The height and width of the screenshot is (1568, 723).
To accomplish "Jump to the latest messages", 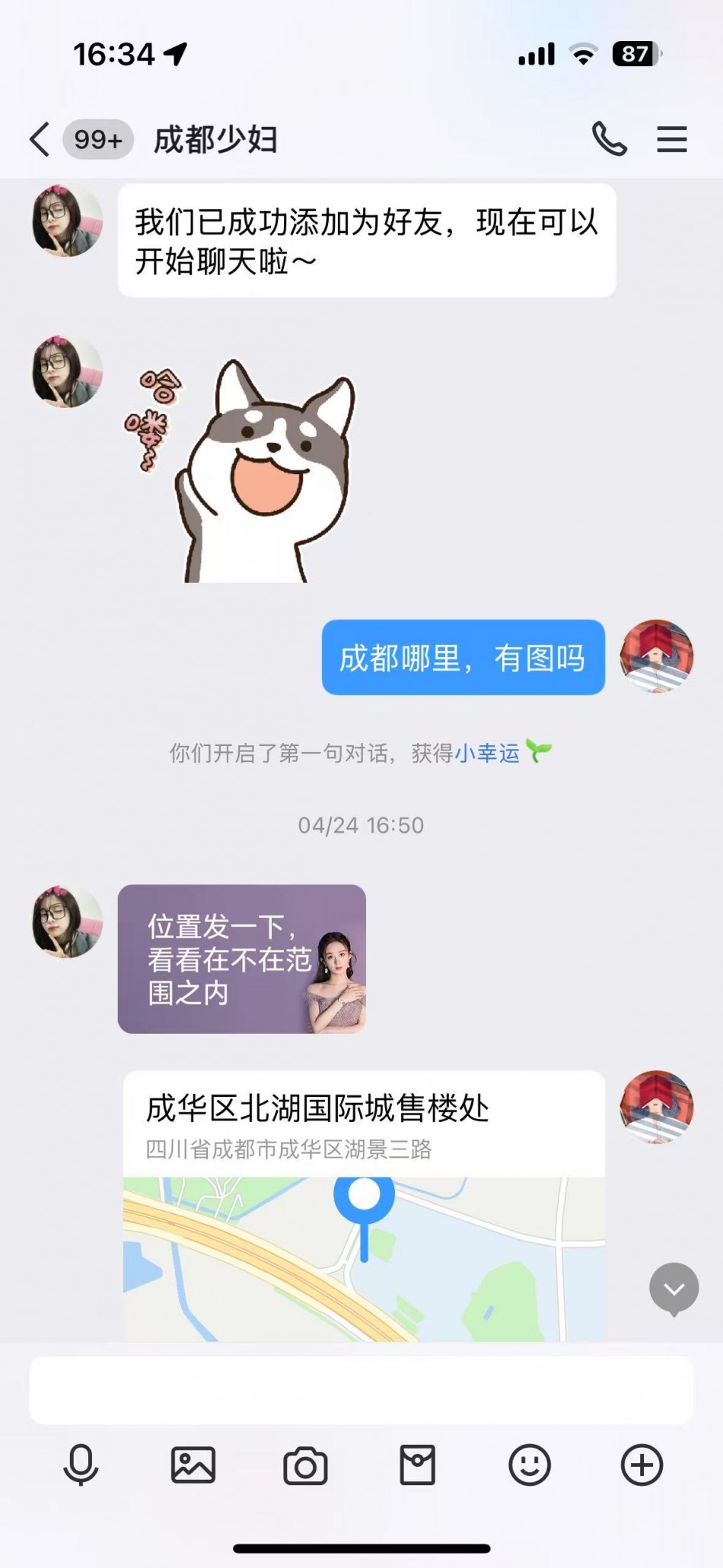I will tap(674, 1289).
